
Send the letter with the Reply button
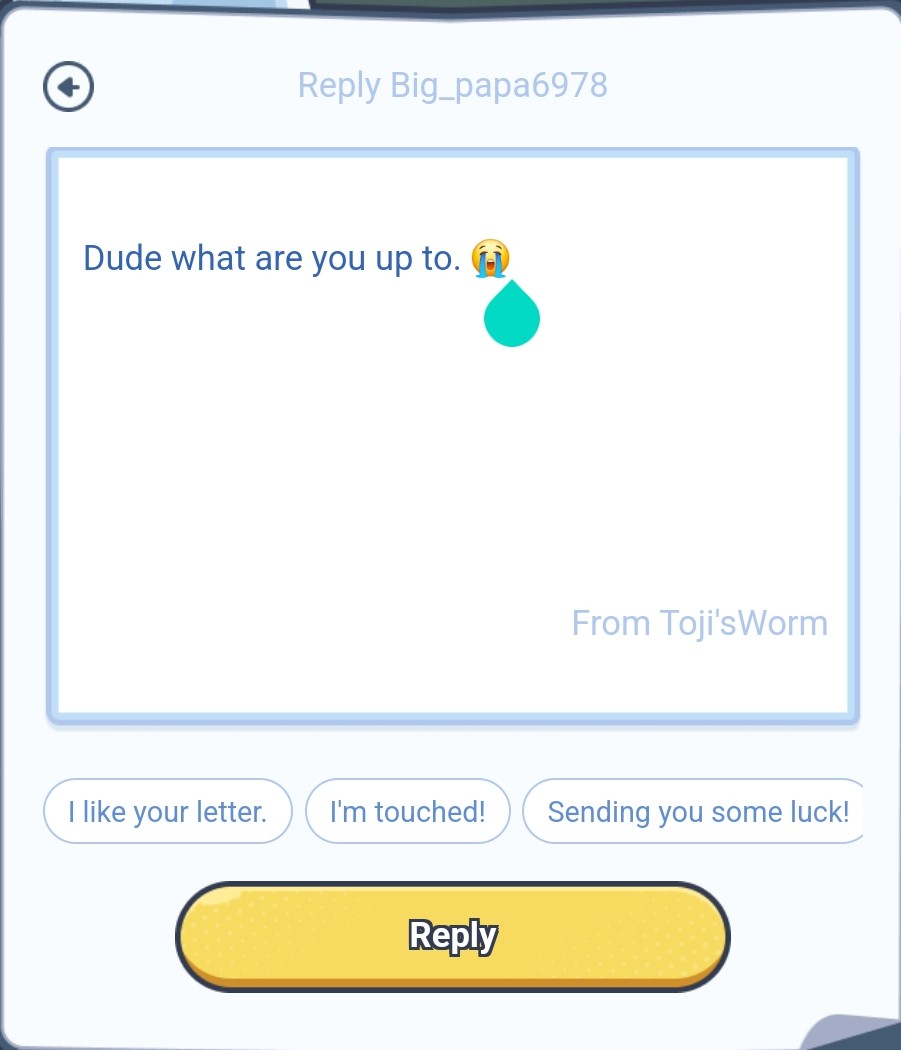click(453, 936)
